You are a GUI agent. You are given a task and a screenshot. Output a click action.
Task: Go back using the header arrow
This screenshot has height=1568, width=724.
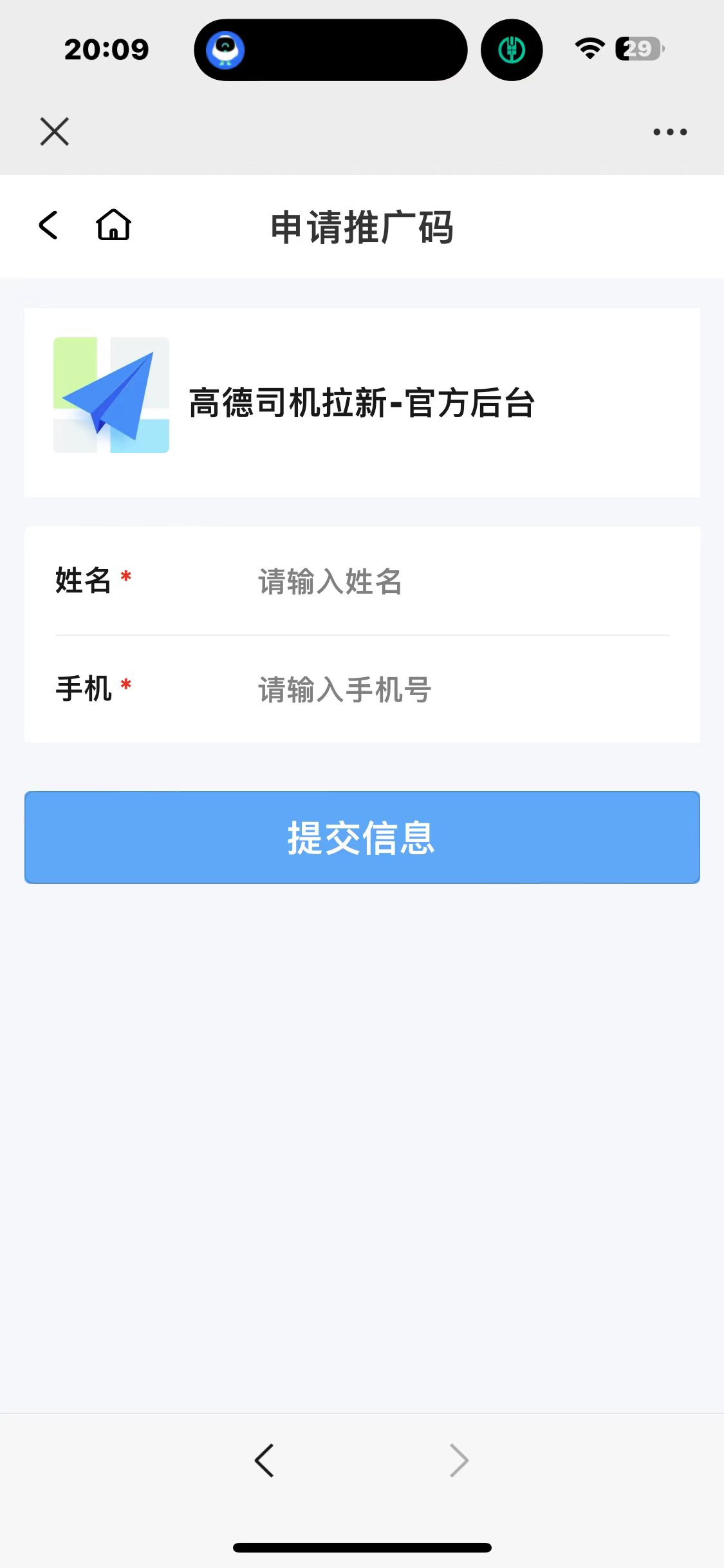click(49, 226)
